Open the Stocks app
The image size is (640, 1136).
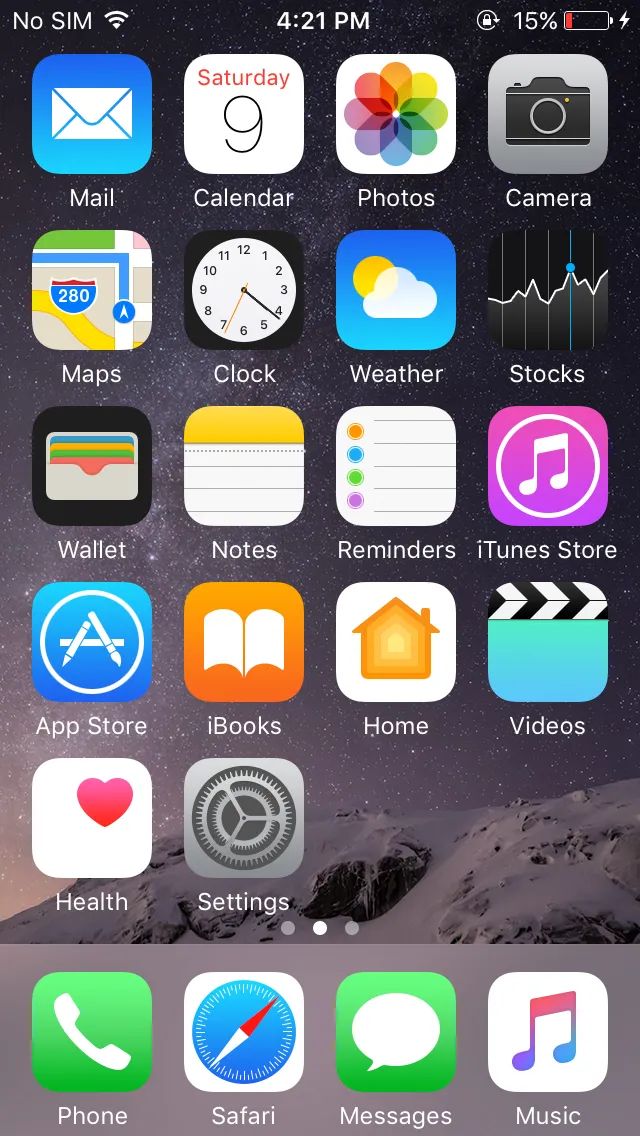point(548,290)
